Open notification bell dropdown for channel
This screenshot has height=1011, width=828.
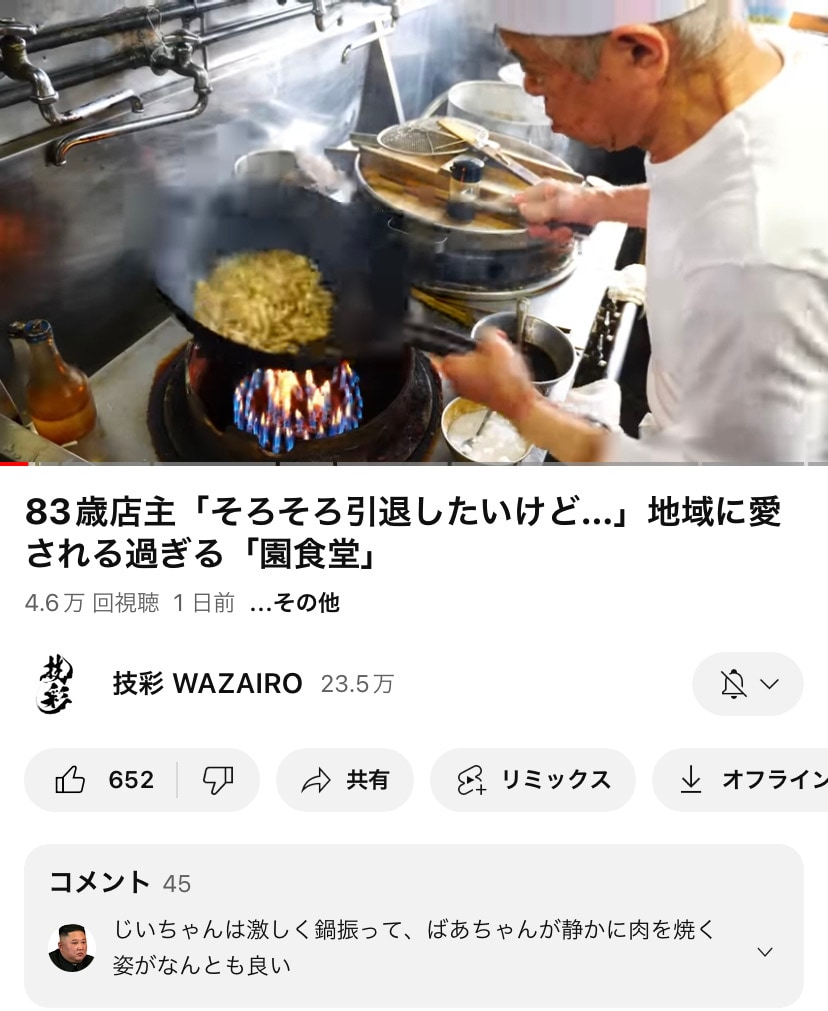click(747, 684)
